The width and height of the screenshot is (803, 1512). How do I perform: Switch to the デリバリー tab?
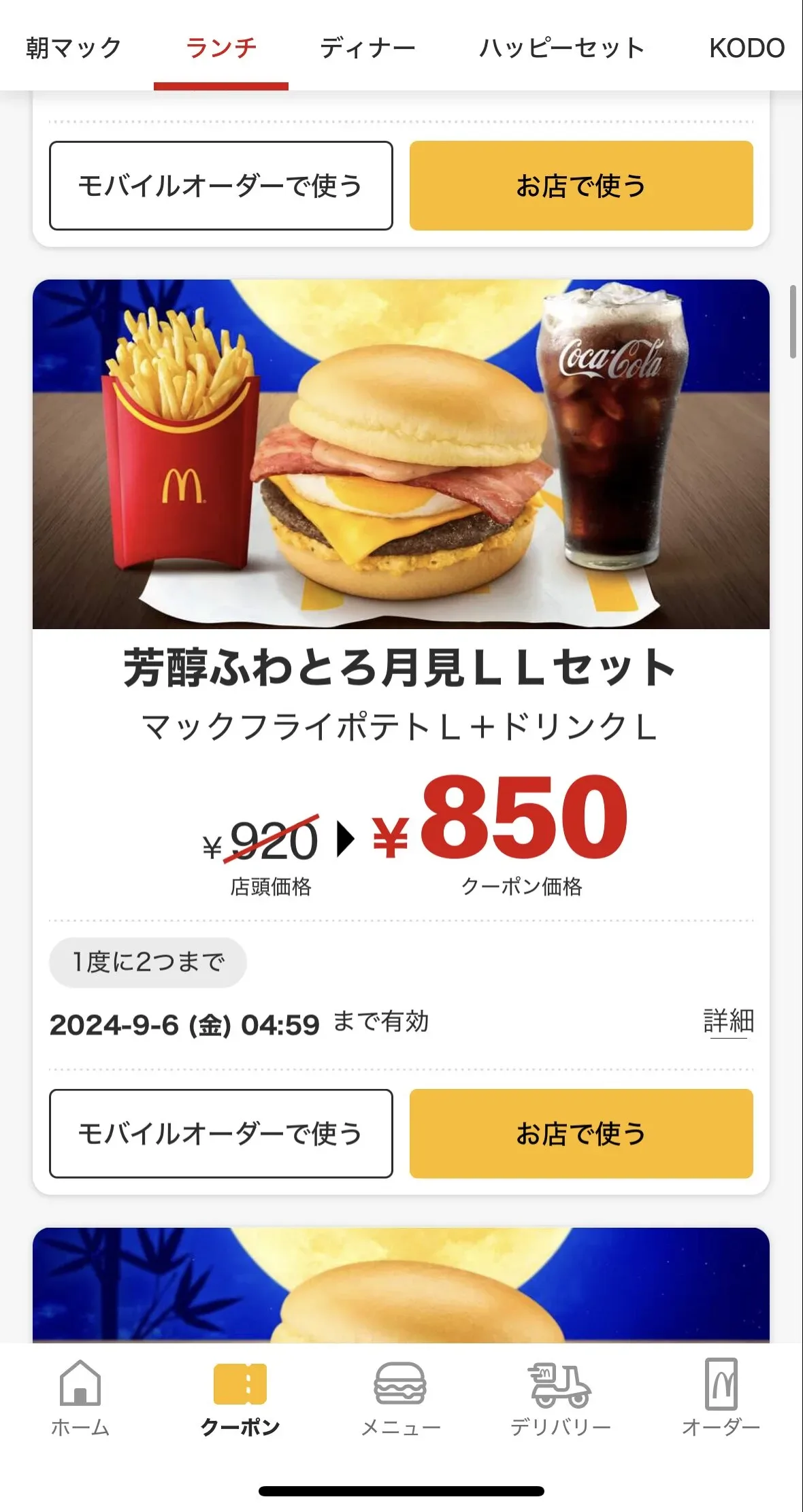pos(561,1398)
